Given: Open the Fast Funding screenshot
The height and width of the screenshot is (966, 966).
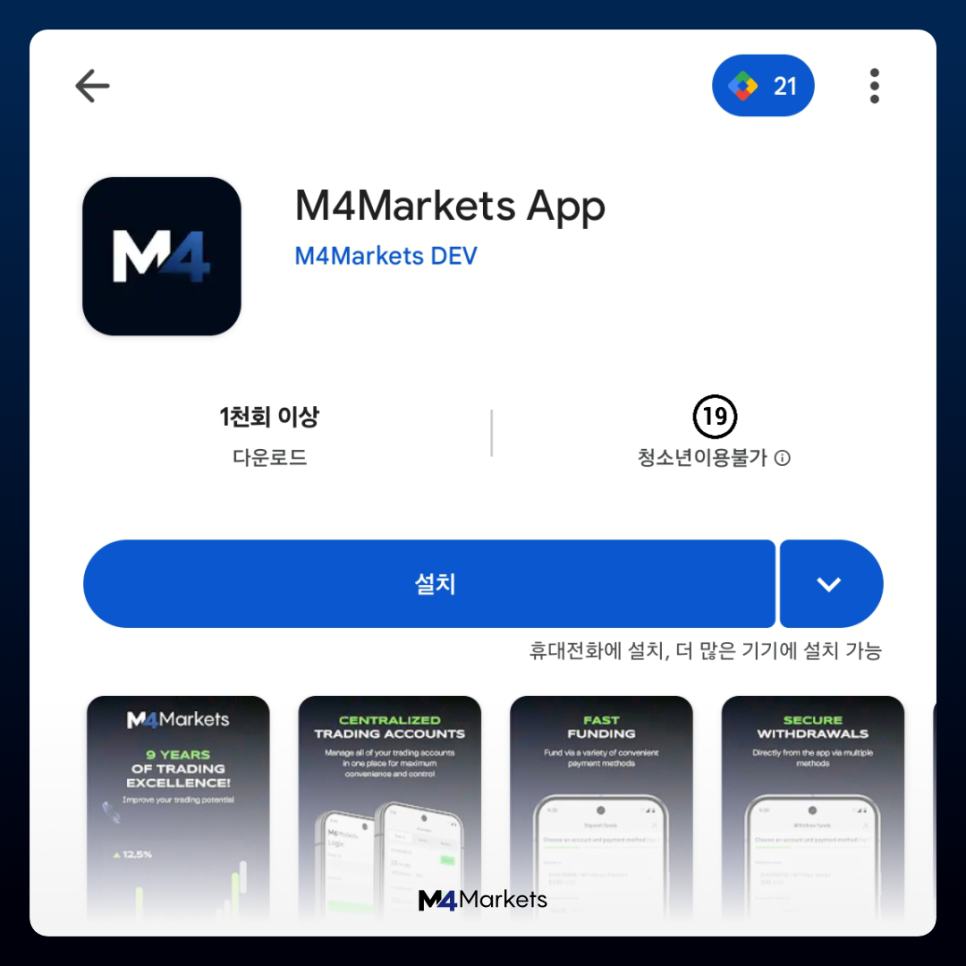Looking at the screenshot, I should 601,810.
